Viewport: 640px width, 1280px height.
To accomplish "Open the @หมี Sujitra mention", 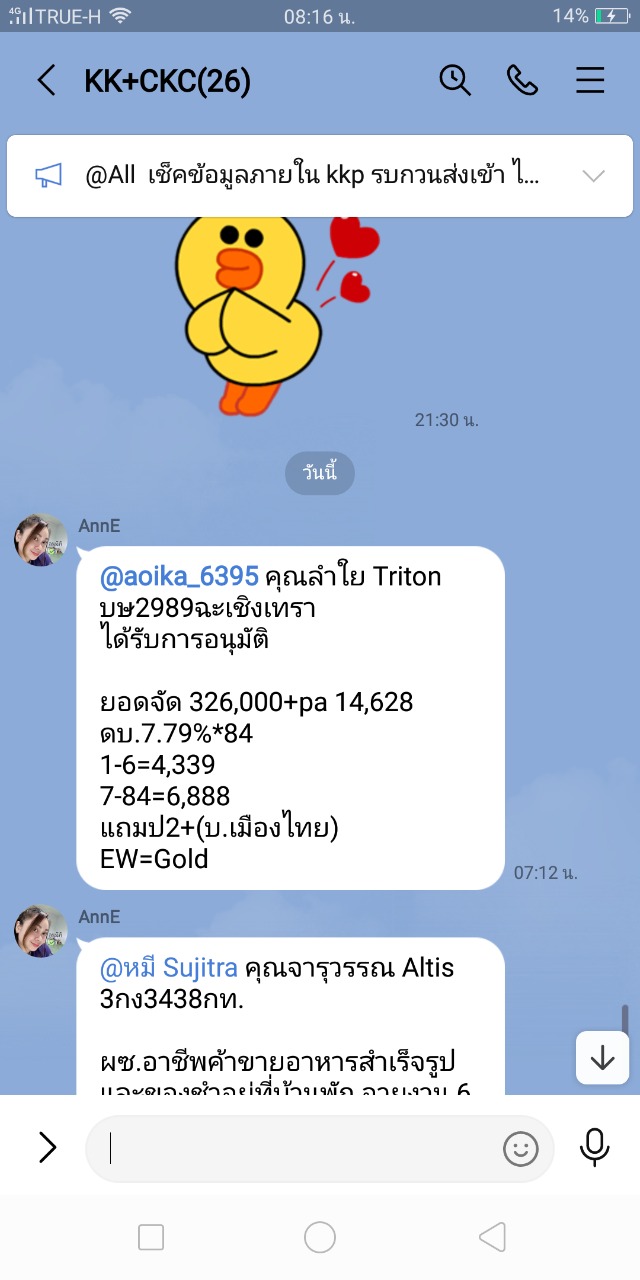I will click(x=169, y=968).
